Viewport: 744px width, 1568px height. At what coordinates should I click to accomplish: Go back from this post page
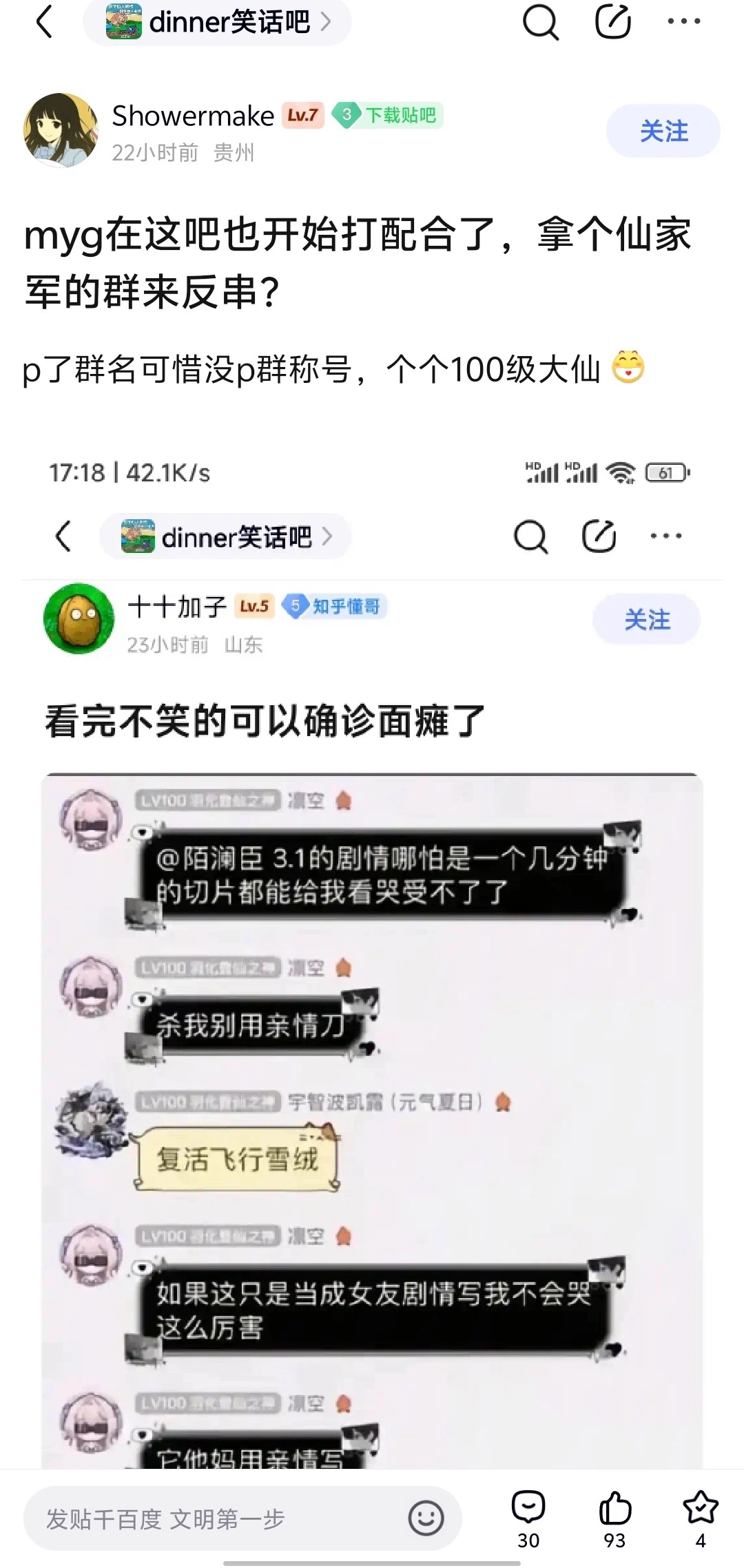click(x=44, y=22)
